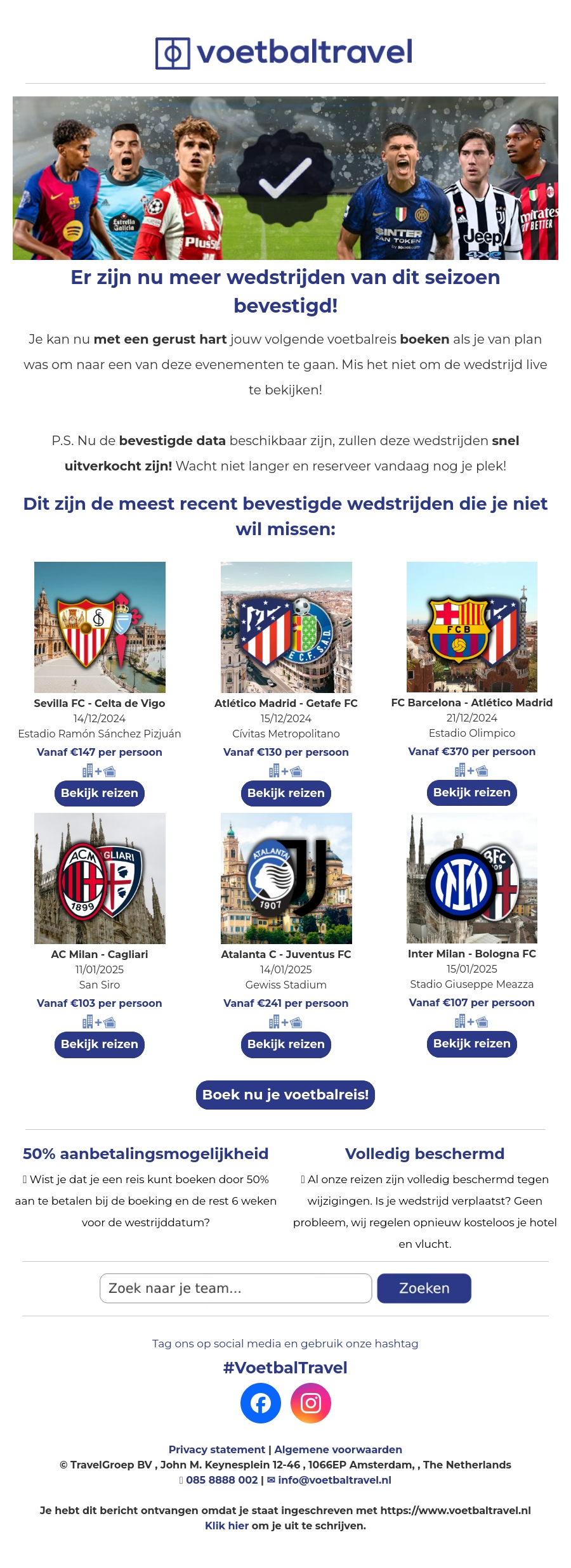Screen dimensions: 571x1568
Task: Open Bekijk reizen for AC Milan - Cagliari
Action: (x=100, y=1044)
